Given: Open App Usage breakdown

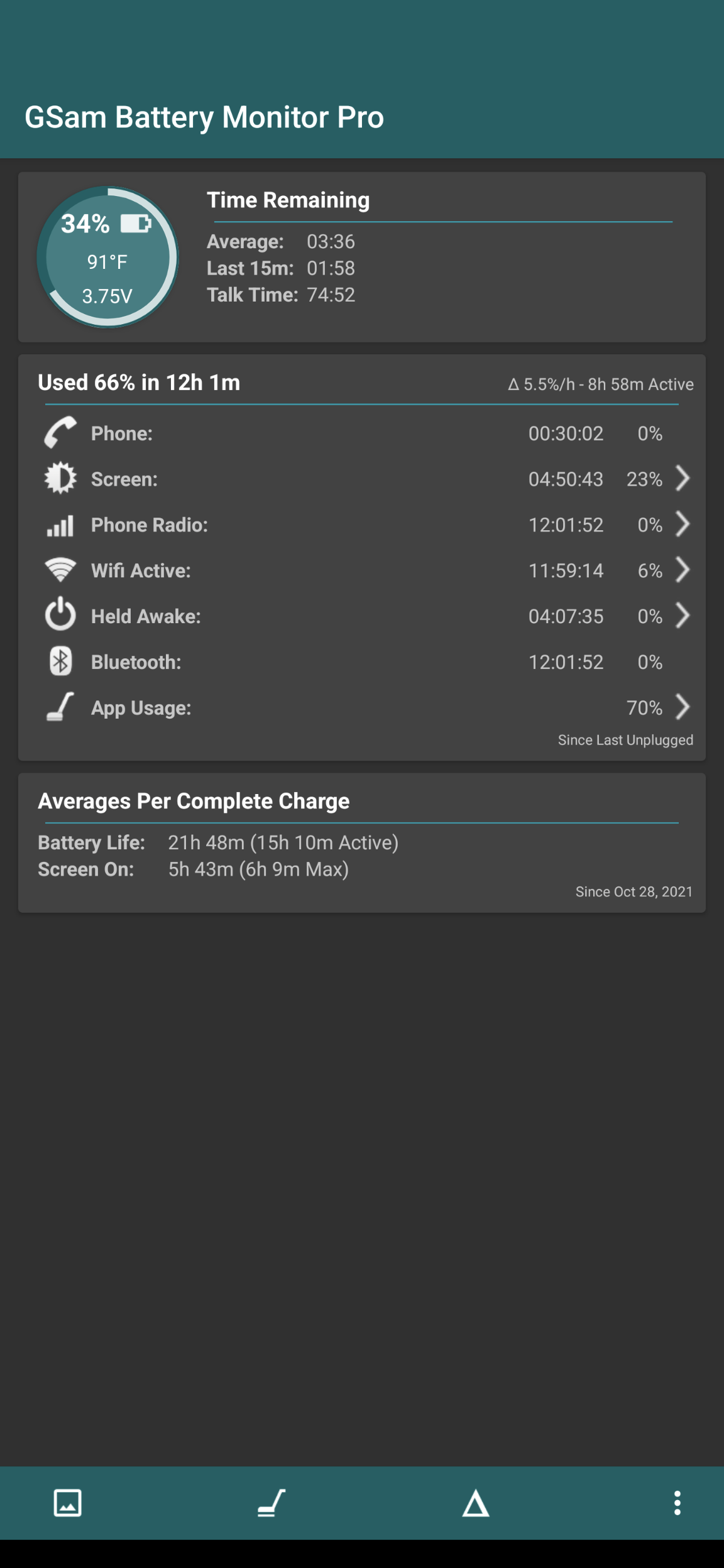Looking at the screenshot, I should [x=682, y=708].
